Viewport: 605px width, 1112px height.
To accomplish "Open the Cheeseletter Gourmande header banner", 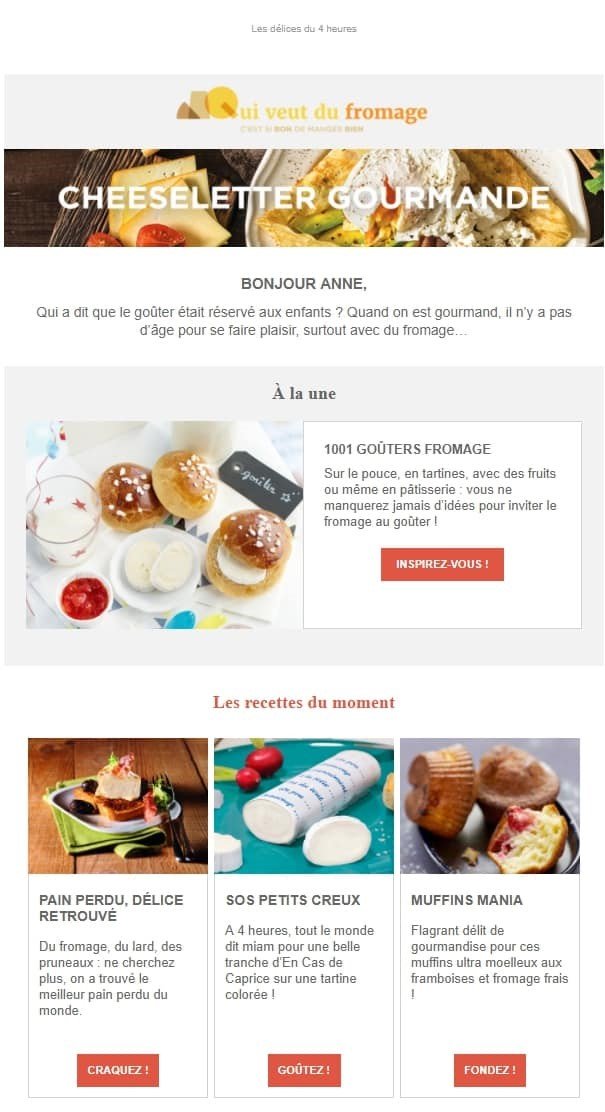I will tap(304, 198).
